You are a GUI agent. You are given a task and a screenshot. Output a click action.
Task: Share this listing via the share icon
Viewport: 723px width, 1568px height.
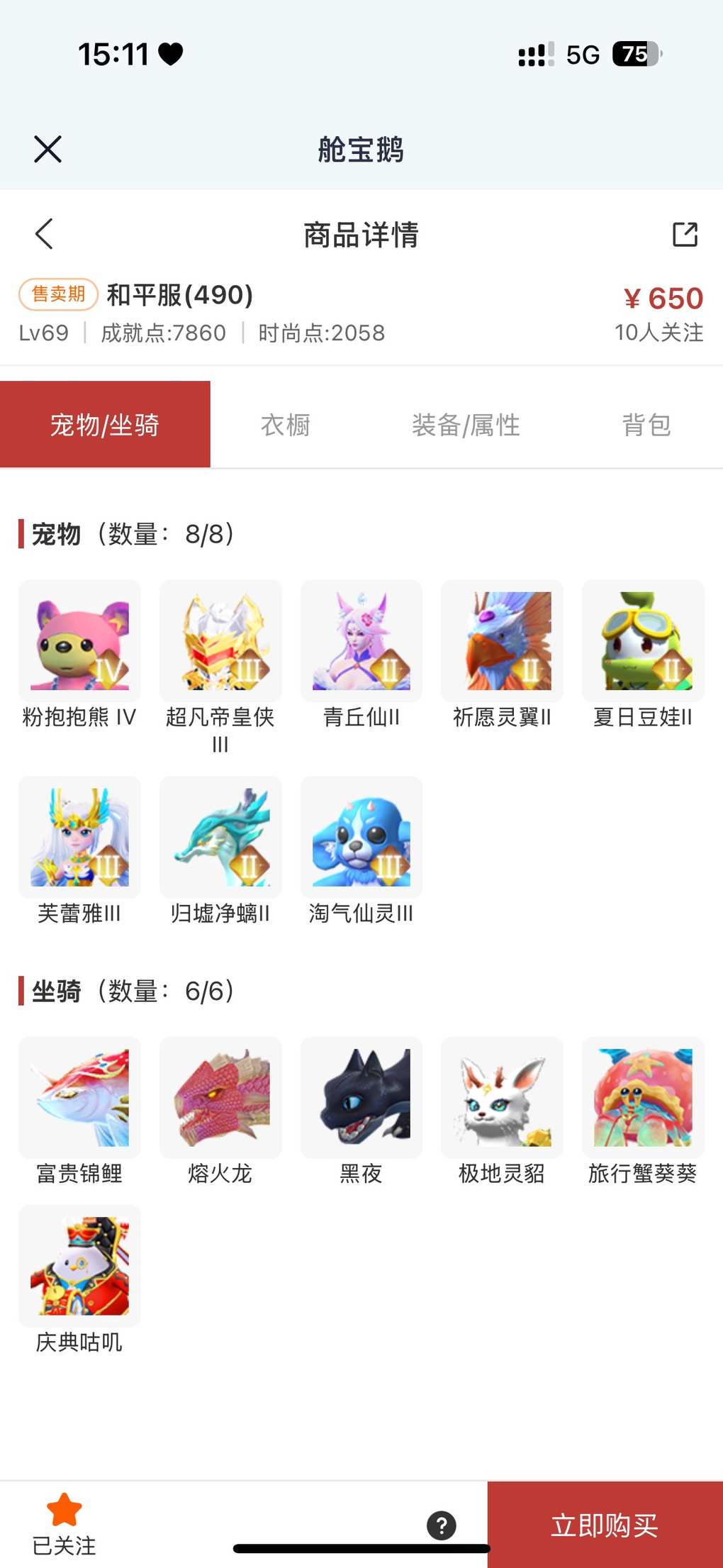(685, 234)
